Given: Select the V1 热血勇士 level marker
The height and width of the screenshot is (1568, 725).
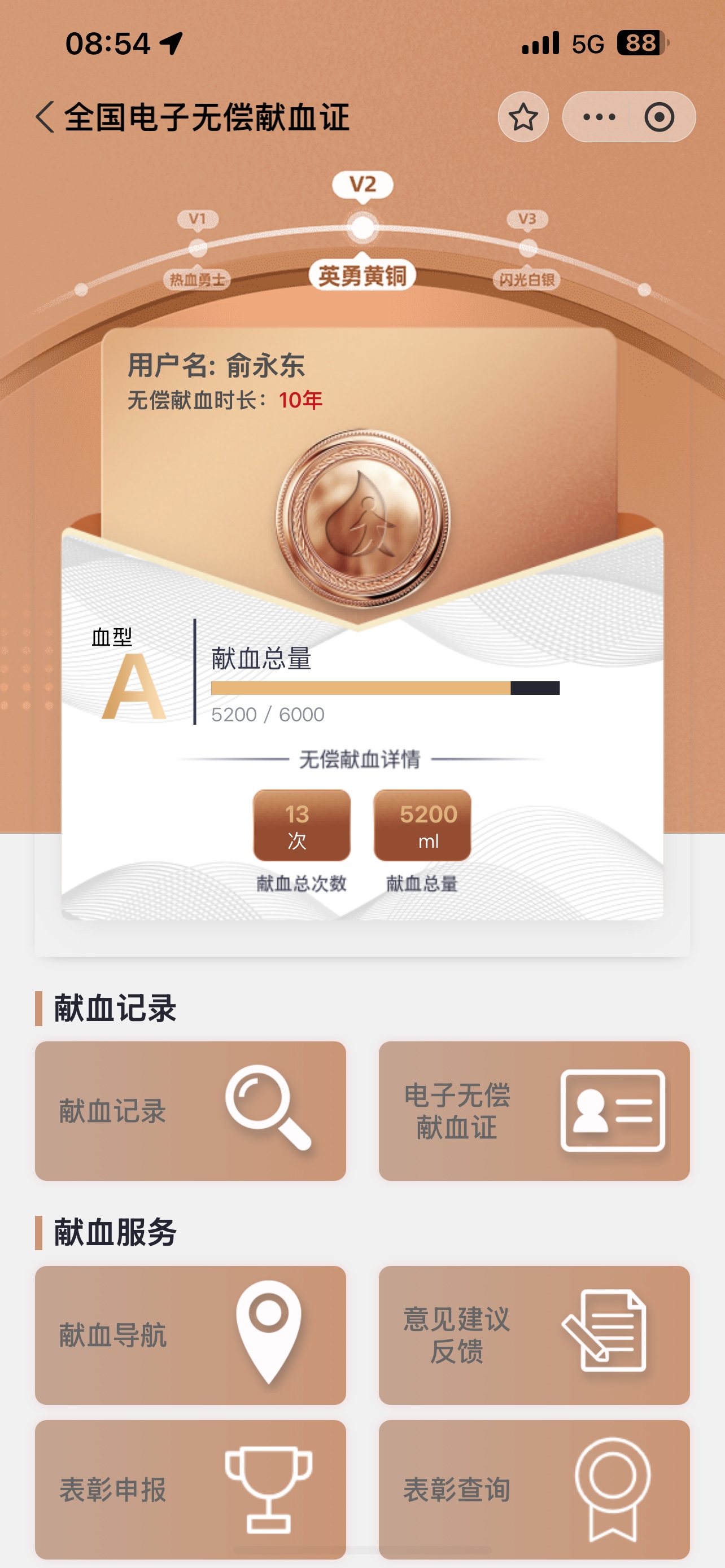Looking at the screenshot, I should 197,248.
